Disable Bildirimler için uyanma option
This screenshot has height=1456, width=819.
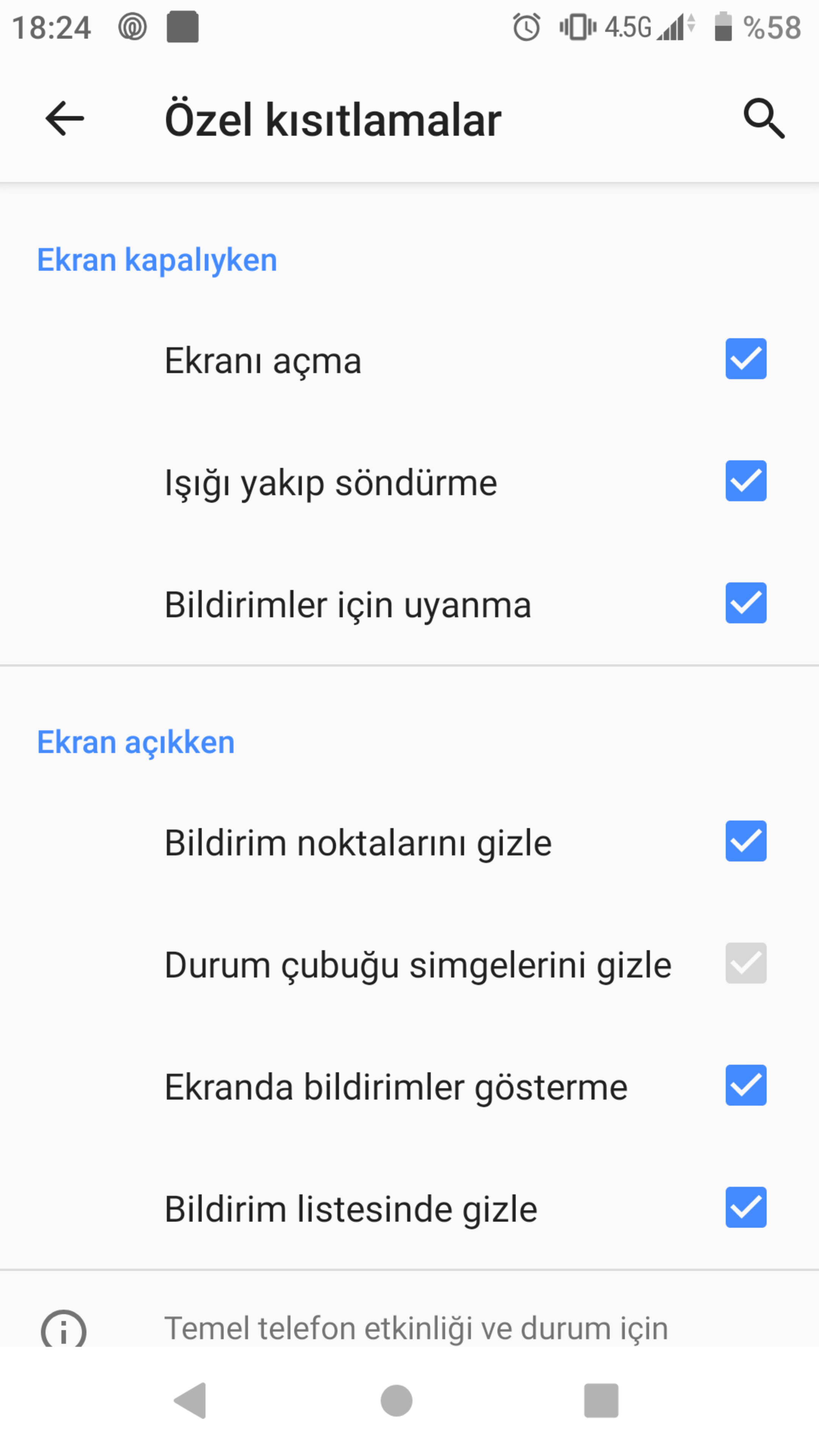pyautogui.click(x=745, y=603)
